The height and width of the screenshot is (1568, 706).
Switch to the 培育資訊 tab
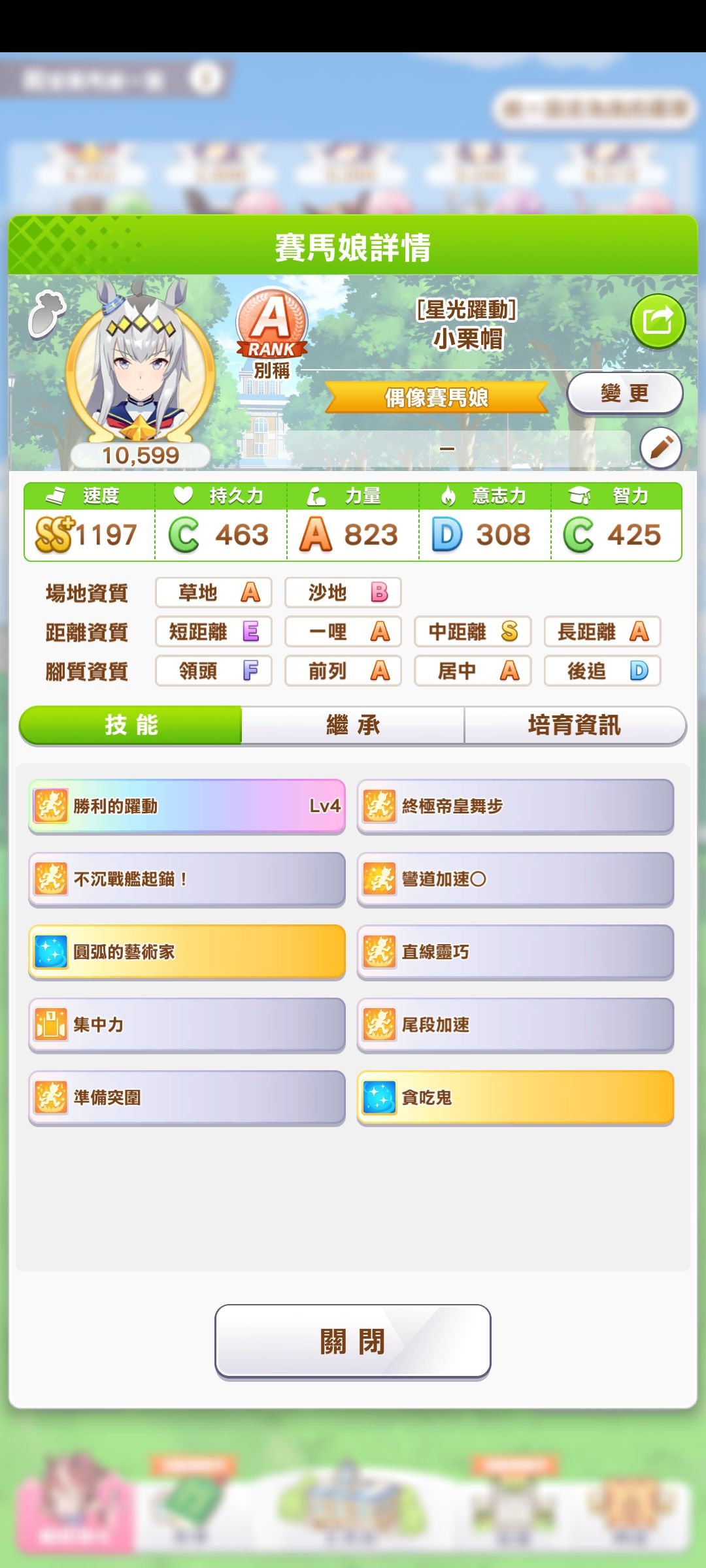(575, 725)
